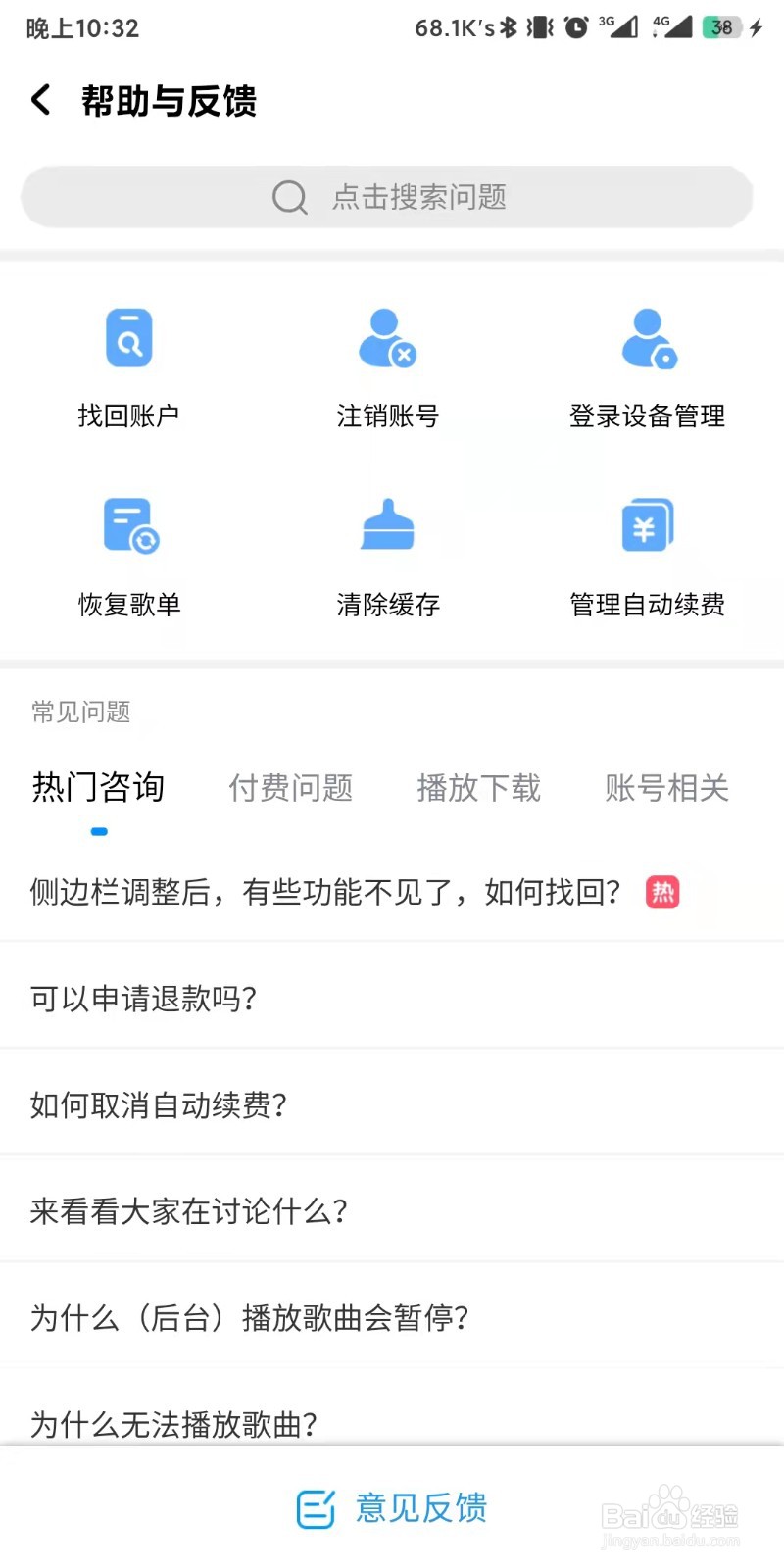This screenshot has height=1568, width=784.
Task: Tap the 意见反馈 button
Action: click(392, 1508)
